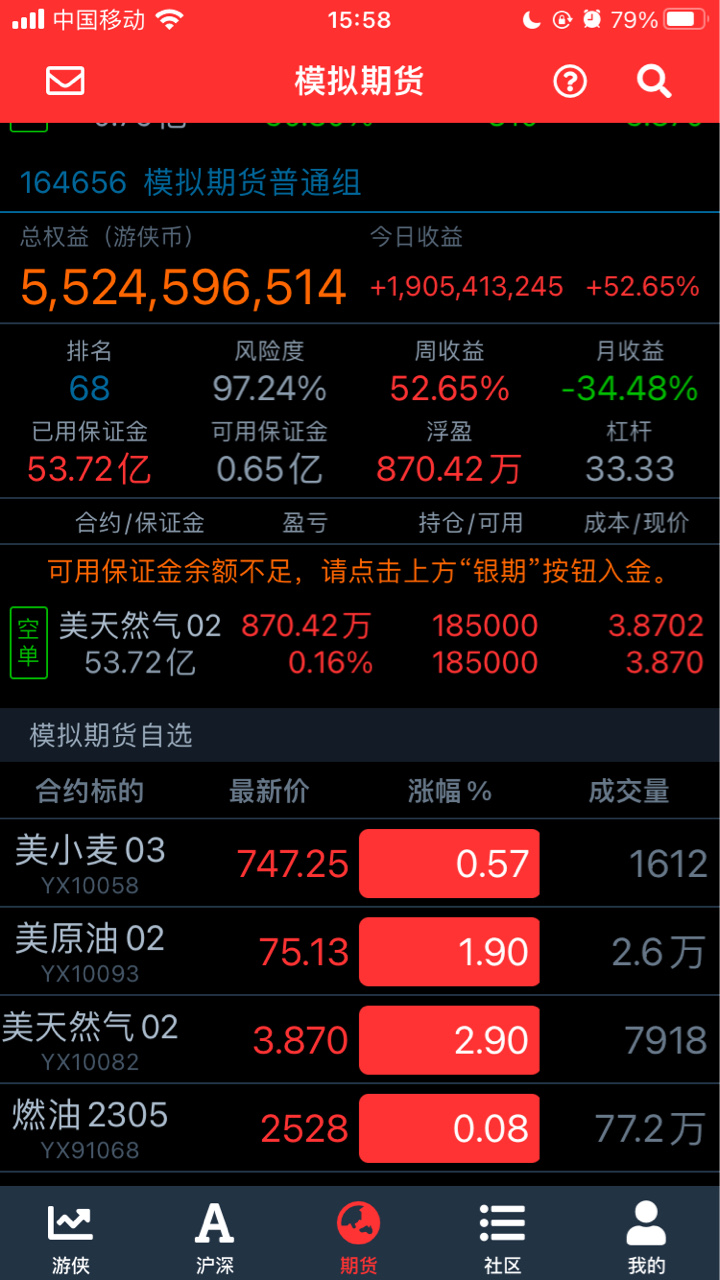Sort the list by 成交量 header

coord(629,792)
